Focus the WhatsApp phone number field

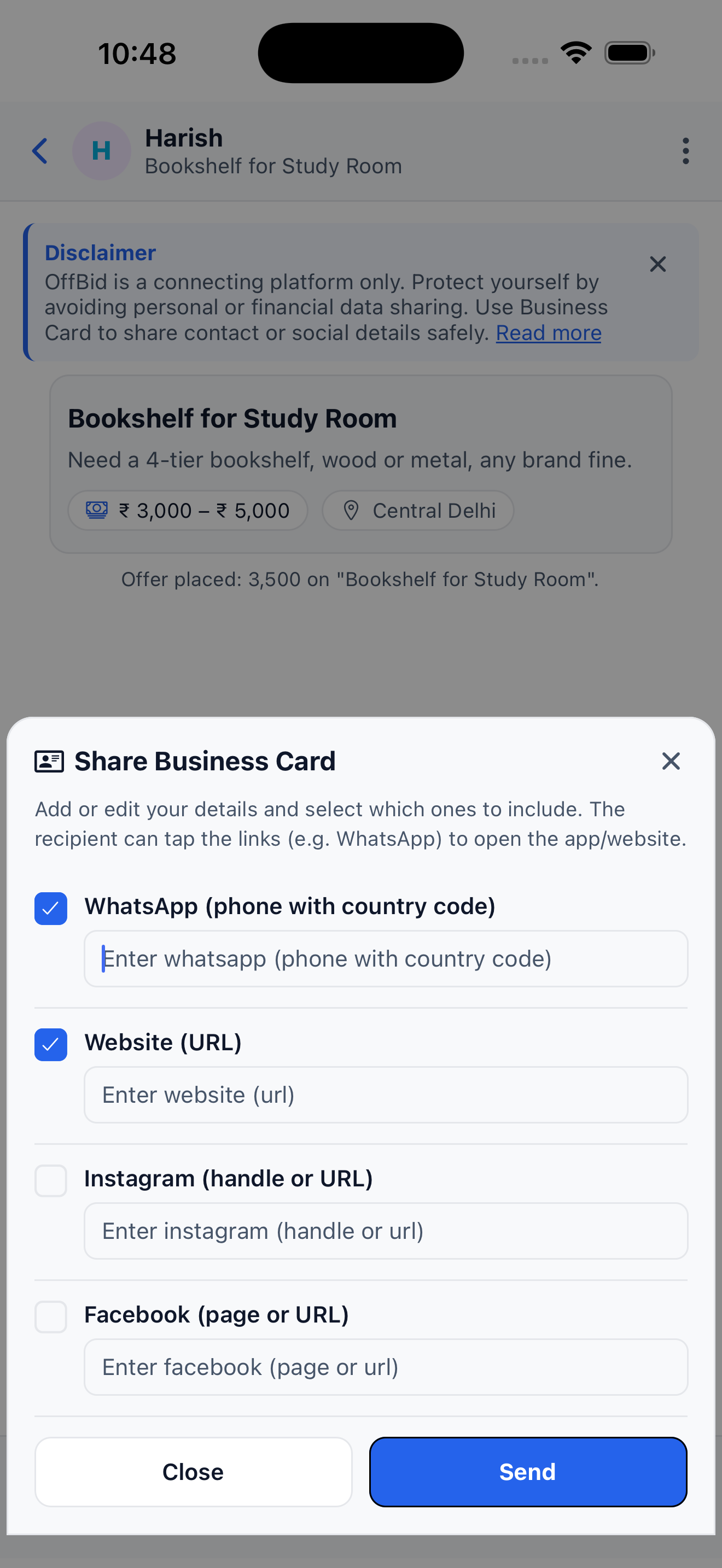(386, 959)
